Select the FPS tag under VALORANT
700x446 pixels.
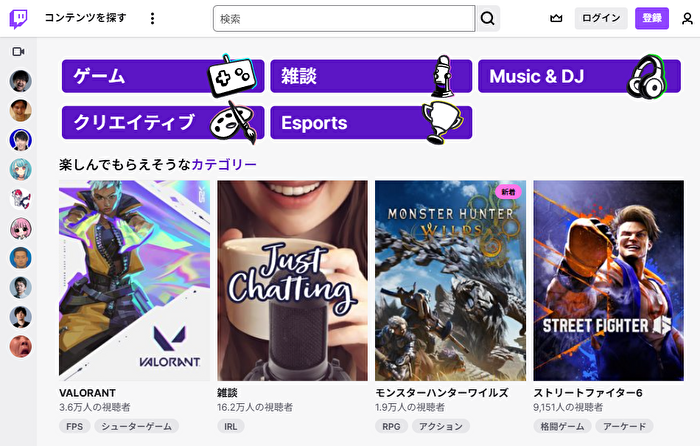pyautogui.click(x=74, y=426)
